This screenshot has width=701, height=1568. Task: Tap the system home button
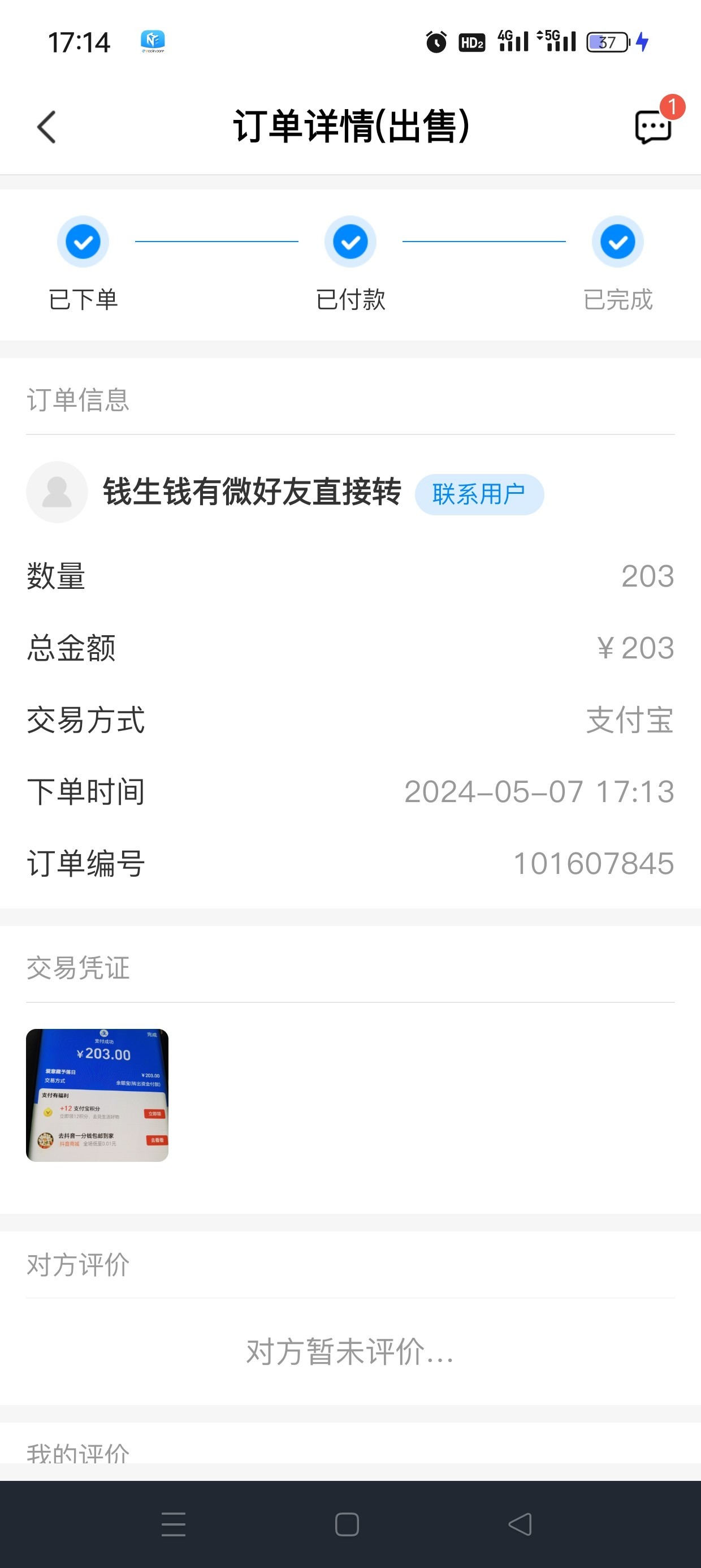point(347,1524)
